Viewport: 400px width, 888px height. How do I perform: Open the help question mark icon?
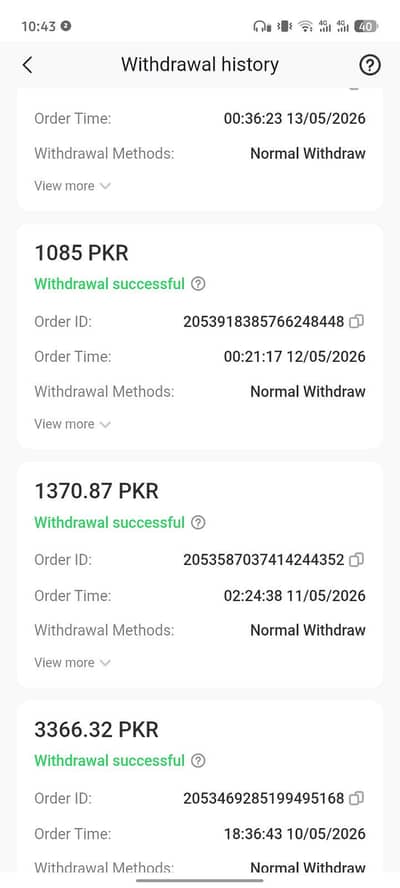pyautogui.click(x=370, y=65)
